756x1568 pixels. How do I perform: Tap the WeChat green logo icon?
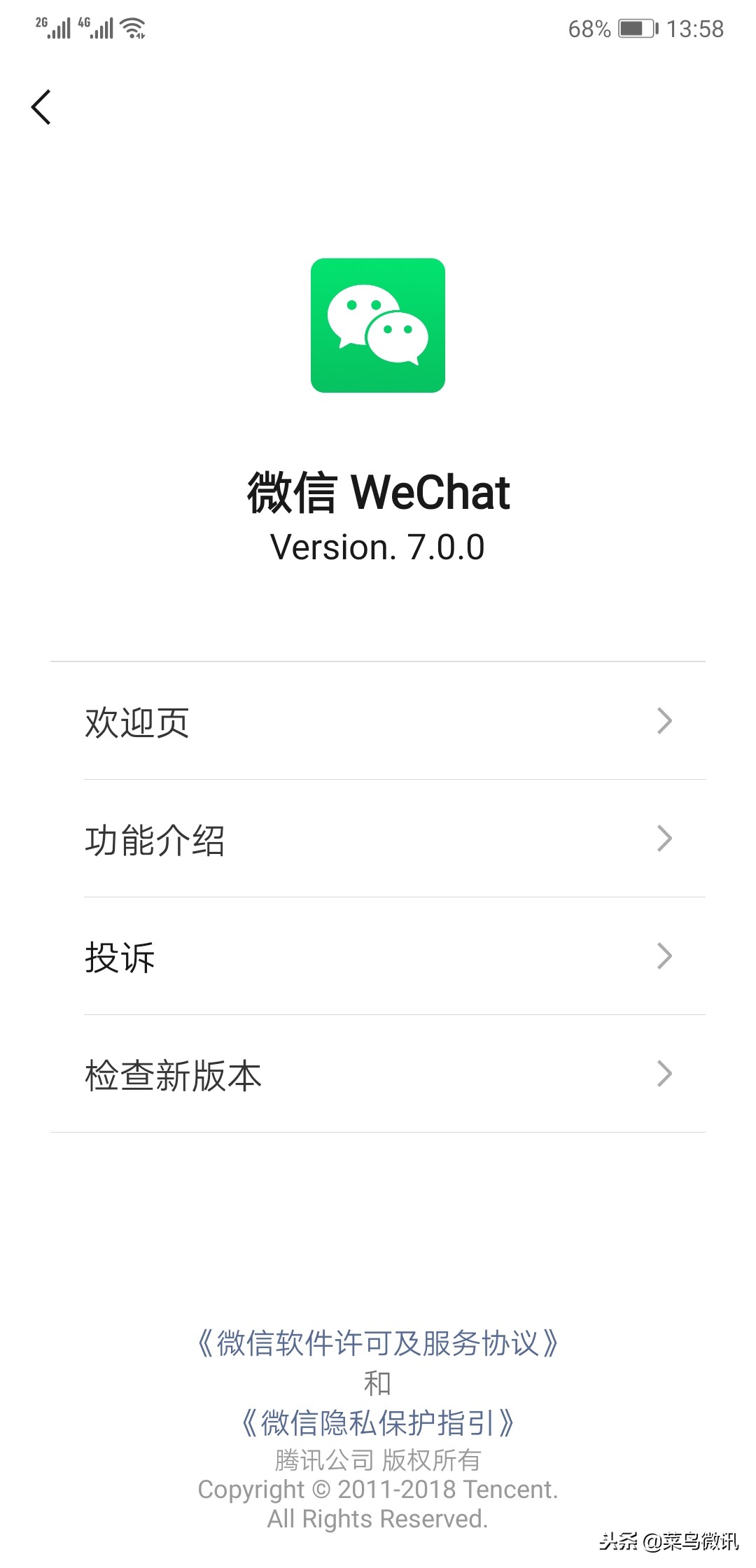(378, 325)
